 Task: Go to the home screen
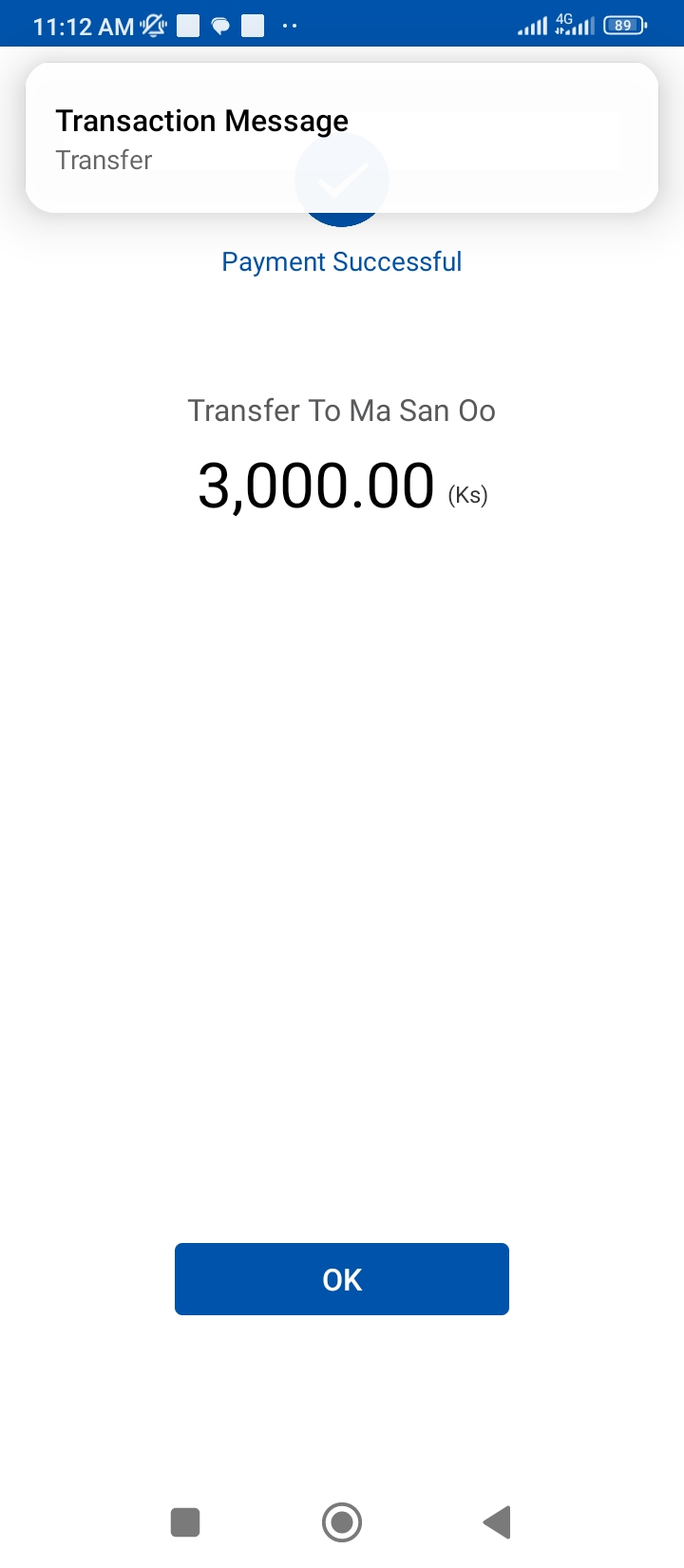(342, 1521)
